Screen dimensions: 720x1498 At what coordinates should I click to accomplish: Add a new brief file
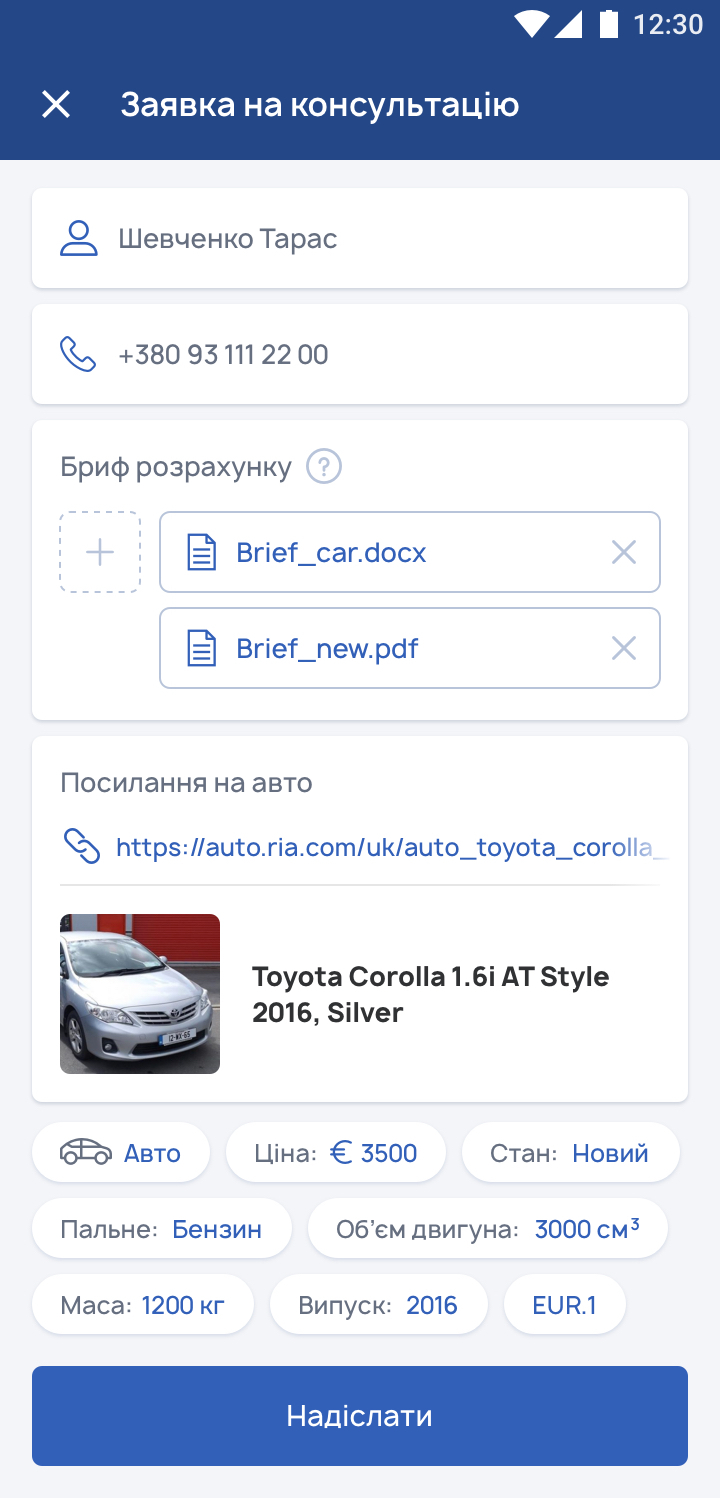coord(100,552)
